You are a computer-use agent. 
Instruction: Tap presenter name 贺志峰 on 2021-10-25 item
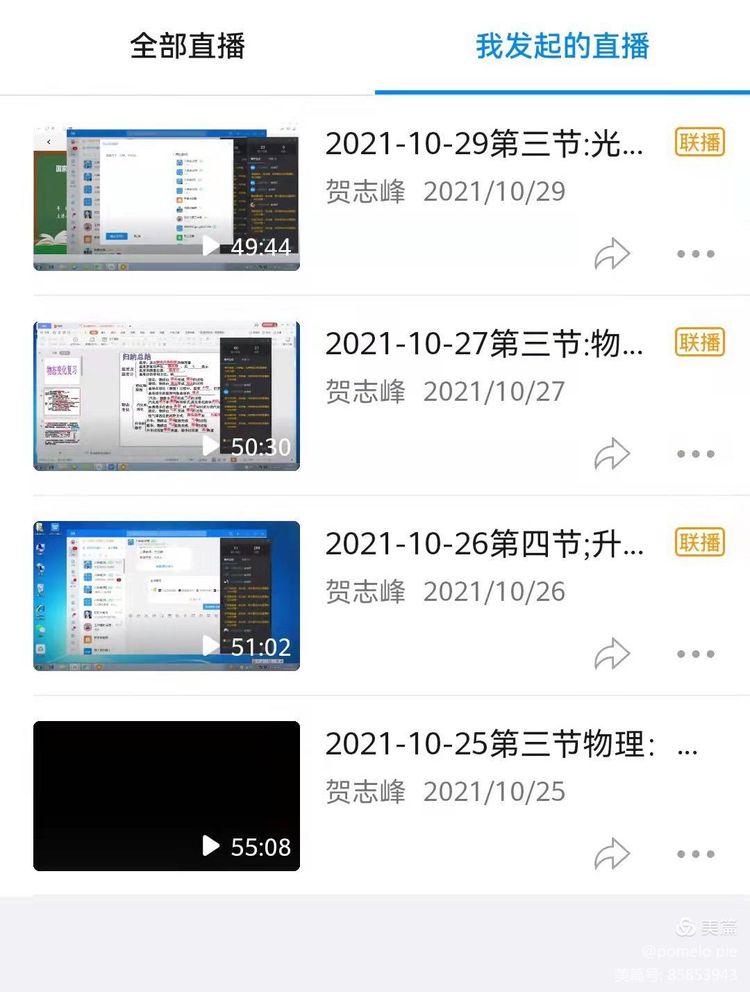[x=365, y=791]
